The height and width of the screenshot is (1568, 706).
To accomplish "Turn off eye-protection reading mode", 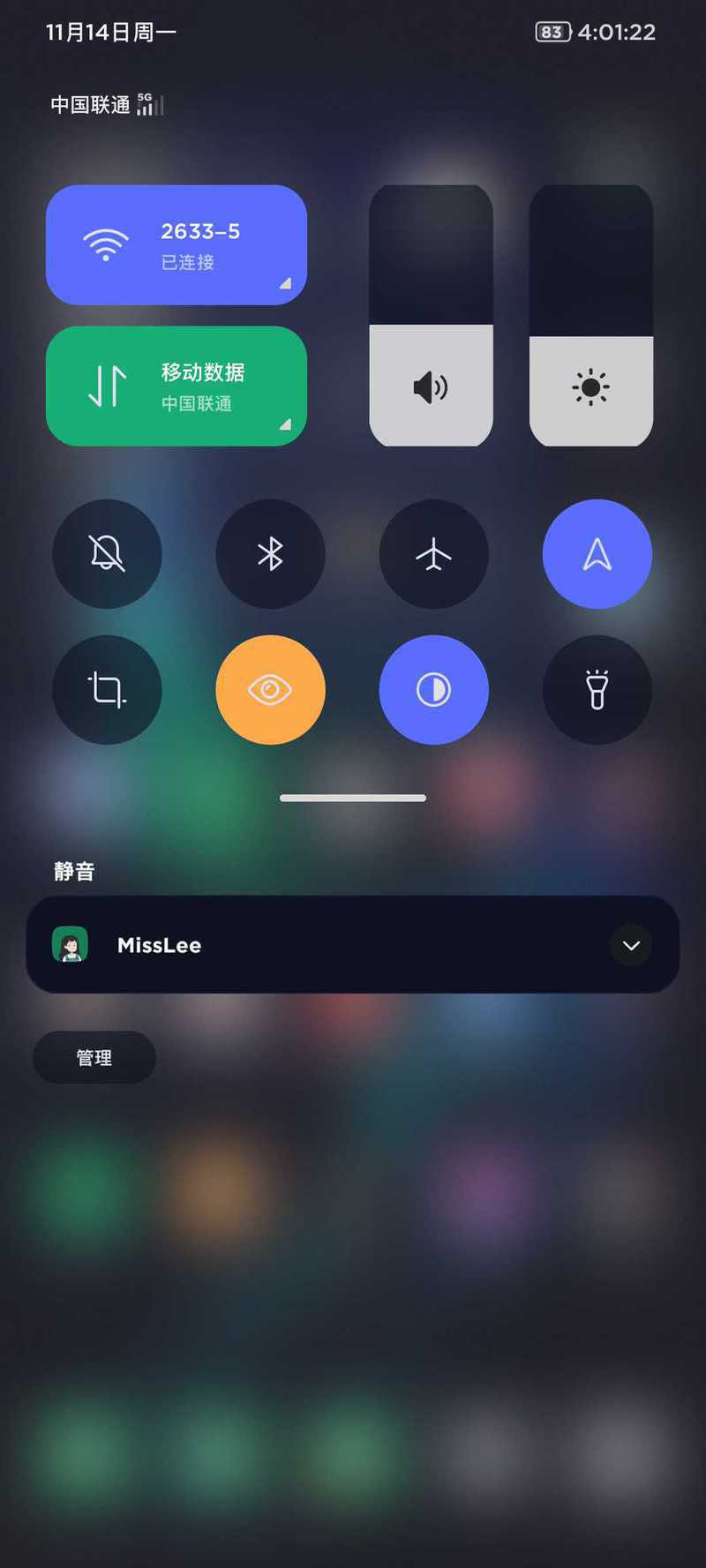I will pos(270,689).
